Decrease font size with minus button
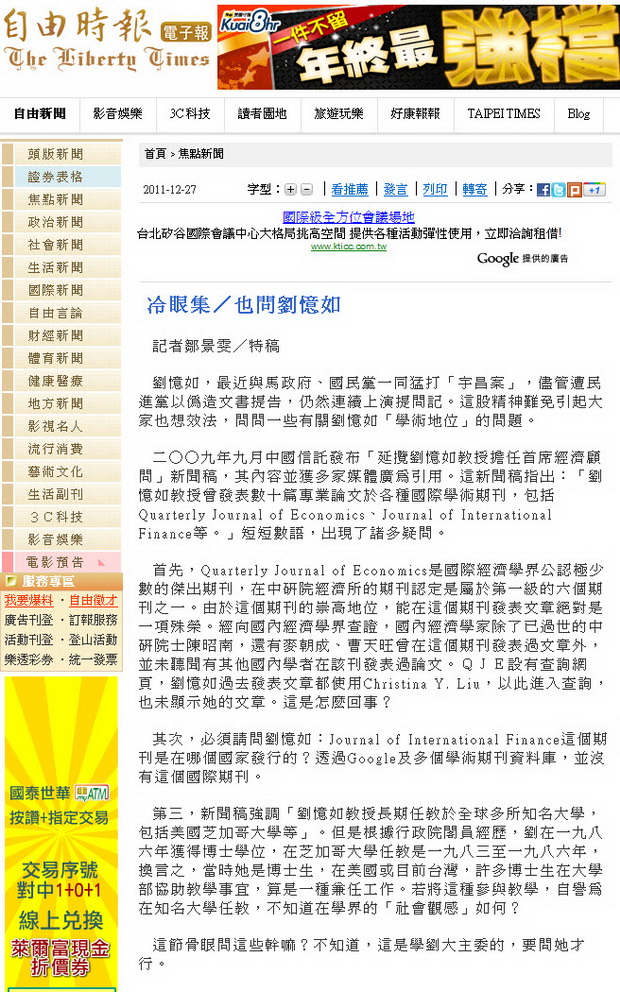Viewport: 620px width, 992px height. tap(306, 189)
